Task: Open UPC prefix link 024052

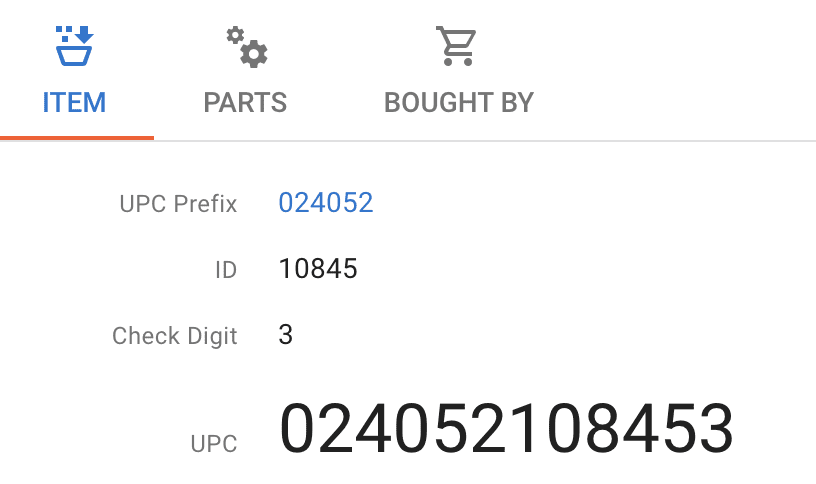Action: (326, 203)
